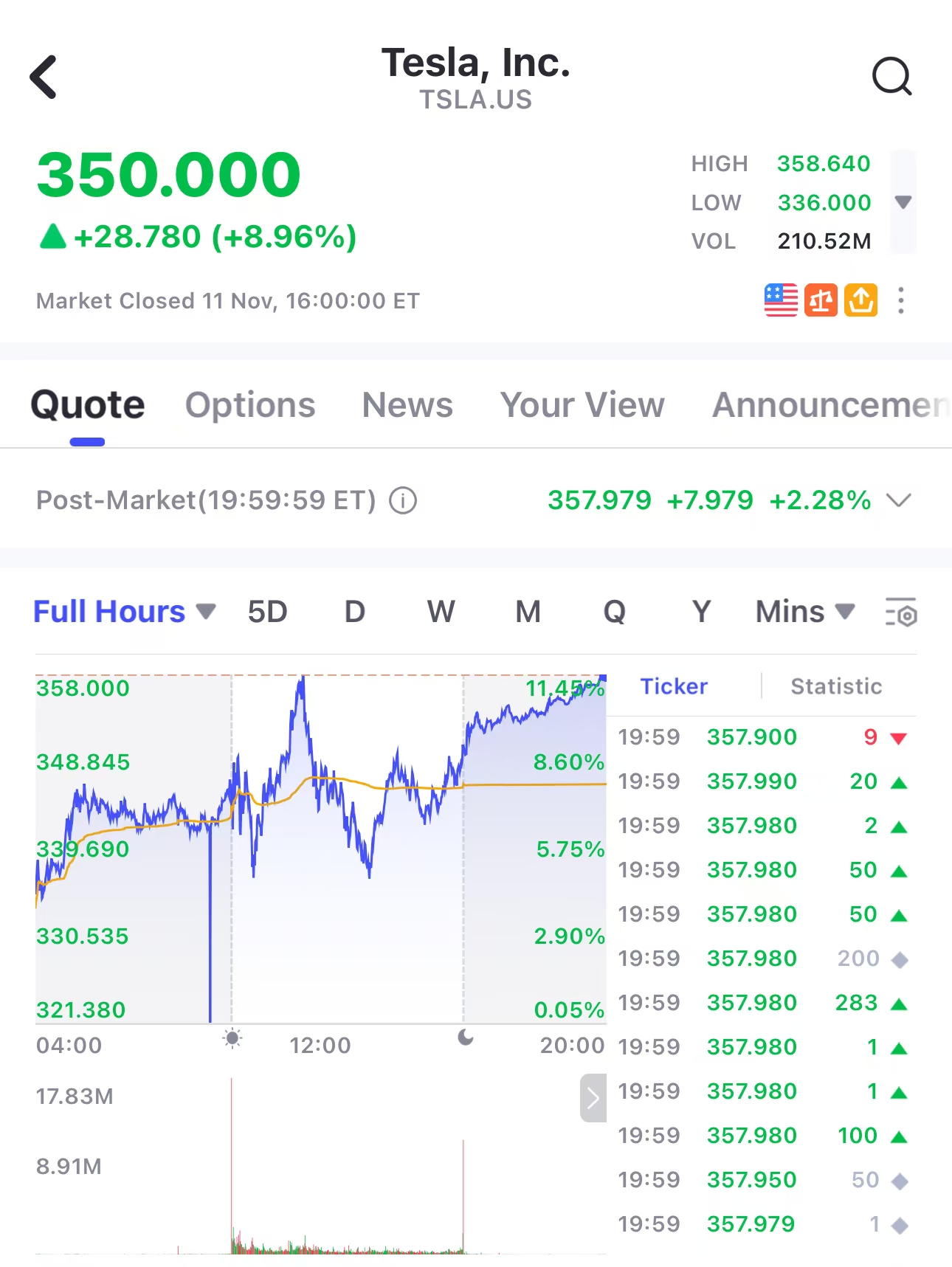
Task: Expand the HIGH/LOW stats arrow
Action: point(903,203)
